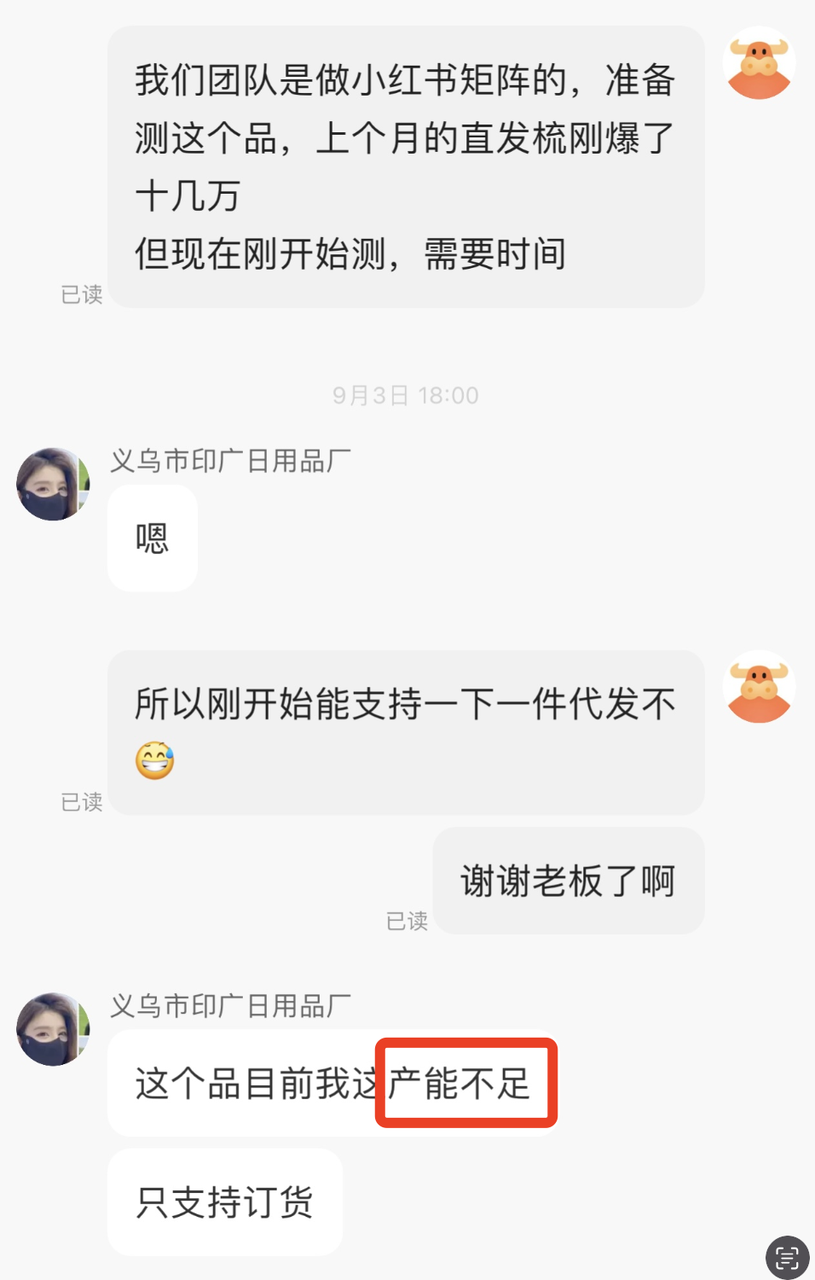Tap the 谢谢老板了啊 sent message bubble

568,880
